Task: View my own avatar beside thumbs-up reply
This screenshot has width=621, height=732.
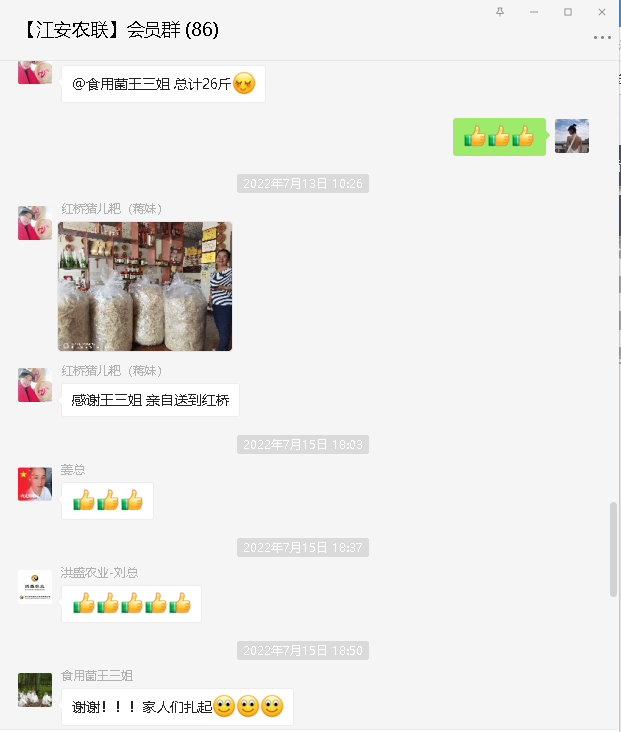Action: pos(572,136)
